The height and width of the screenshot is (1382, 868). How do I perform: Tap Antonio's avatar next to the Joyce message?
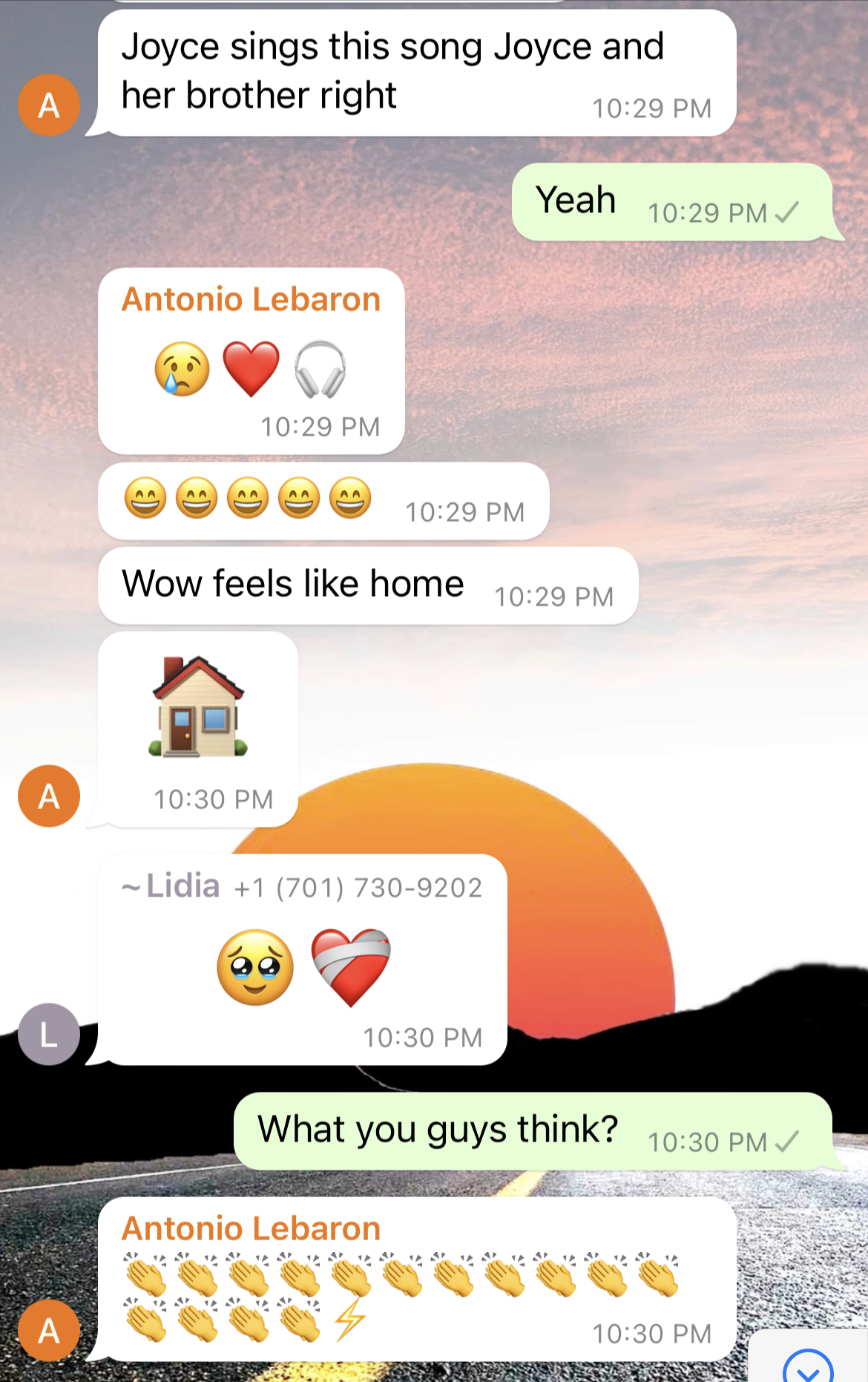pyautogui.click(x=49, y=105)
